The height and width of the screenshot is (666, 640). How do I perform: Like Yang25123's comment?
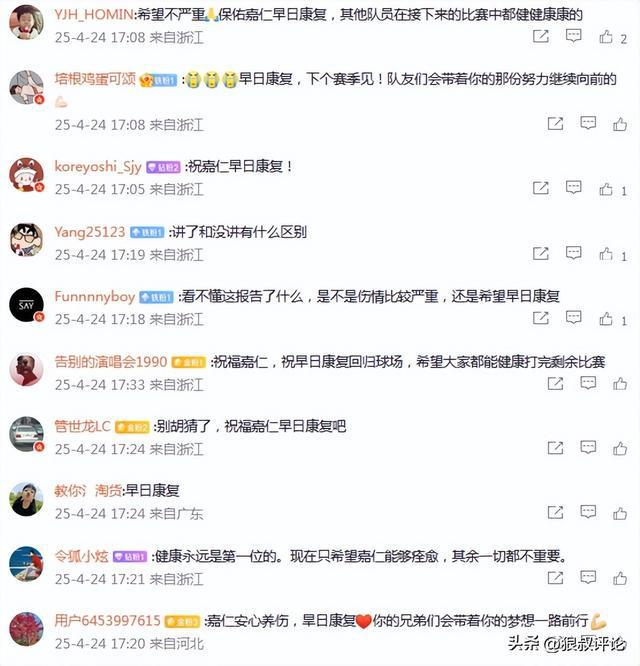[x=606, y=254]
